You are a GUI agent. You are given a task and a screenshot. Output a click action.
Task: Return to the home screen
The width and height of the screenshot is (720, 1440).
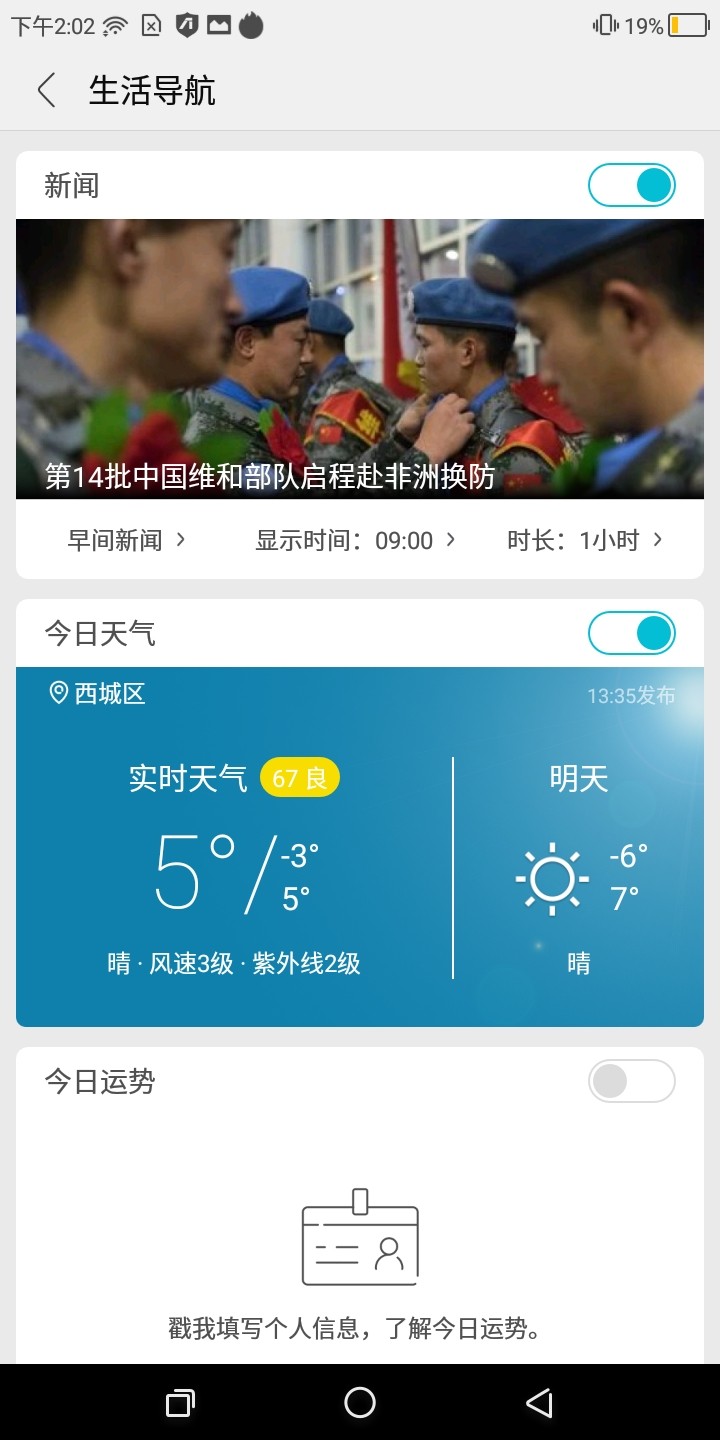pyautogui.click(x=360, y=1403)
